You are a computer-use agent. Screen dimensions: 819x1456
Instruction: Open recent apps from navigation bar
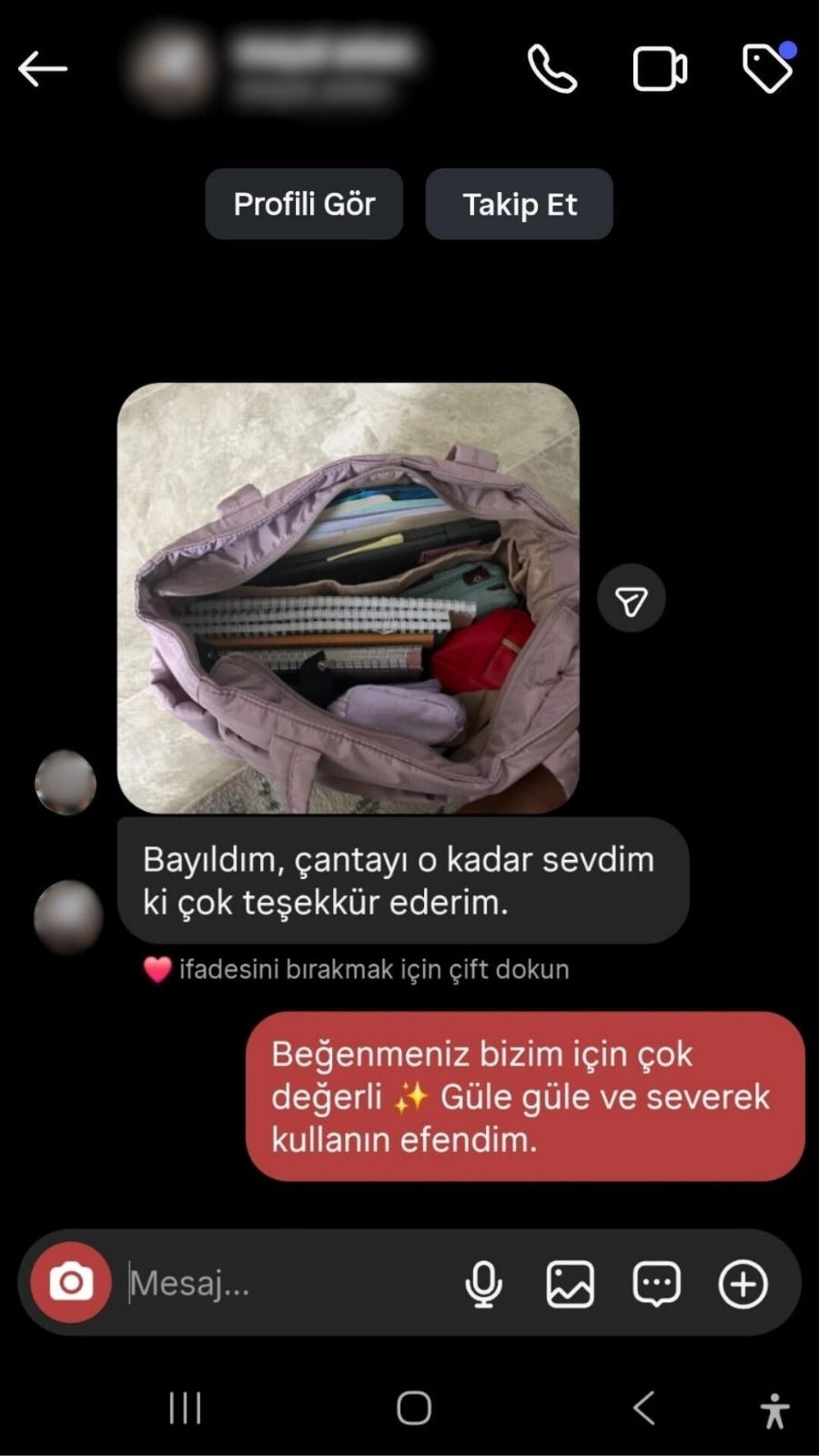click(x=185, y=1408)
